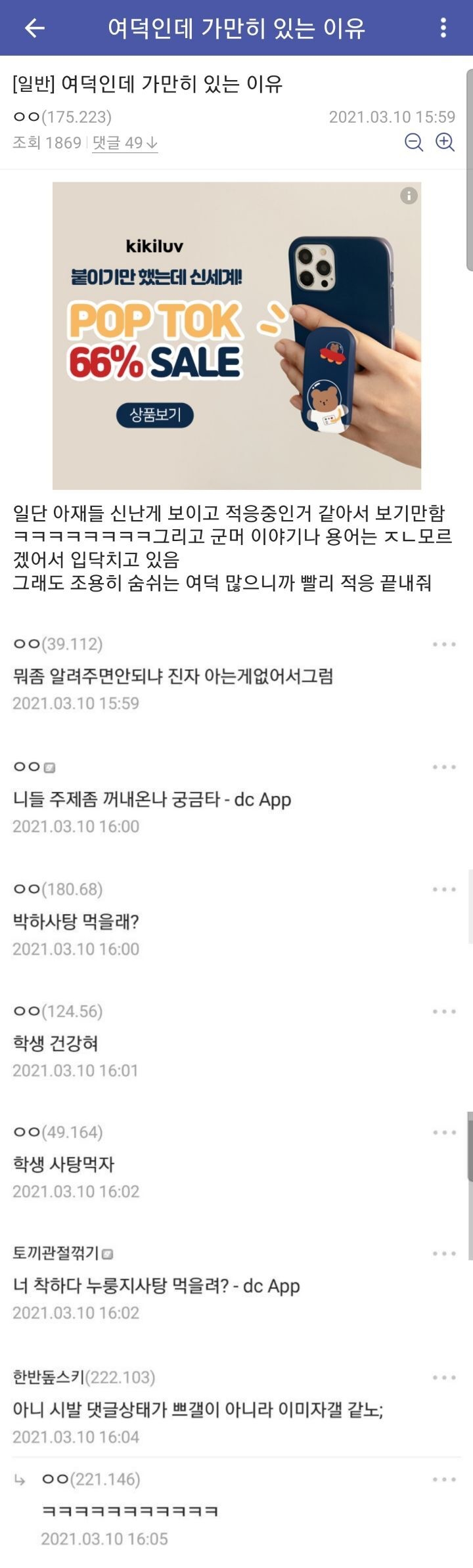The width and height of the screenshot is (473, 1568).
Task: Open options for 토끼관절꺾기's comment
Action: (x=444, y=1254)
